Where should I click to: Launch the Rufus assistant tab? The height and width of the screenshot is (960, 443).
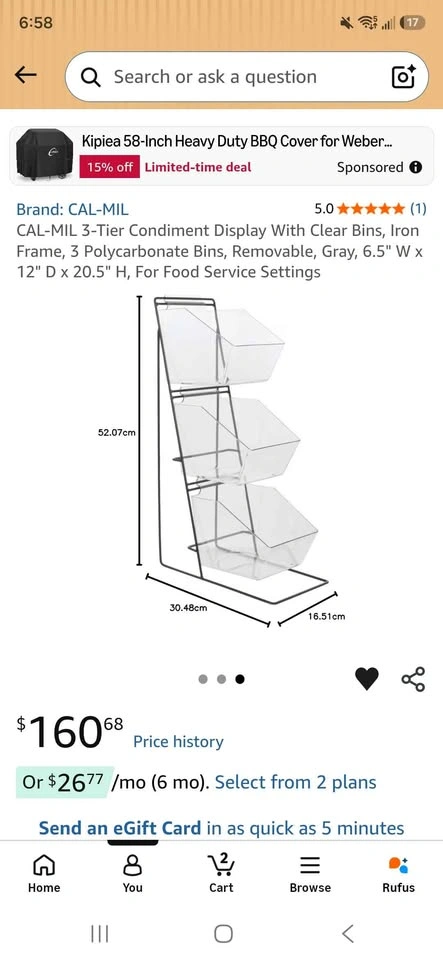pyautogui.click(x=398, y=874)
